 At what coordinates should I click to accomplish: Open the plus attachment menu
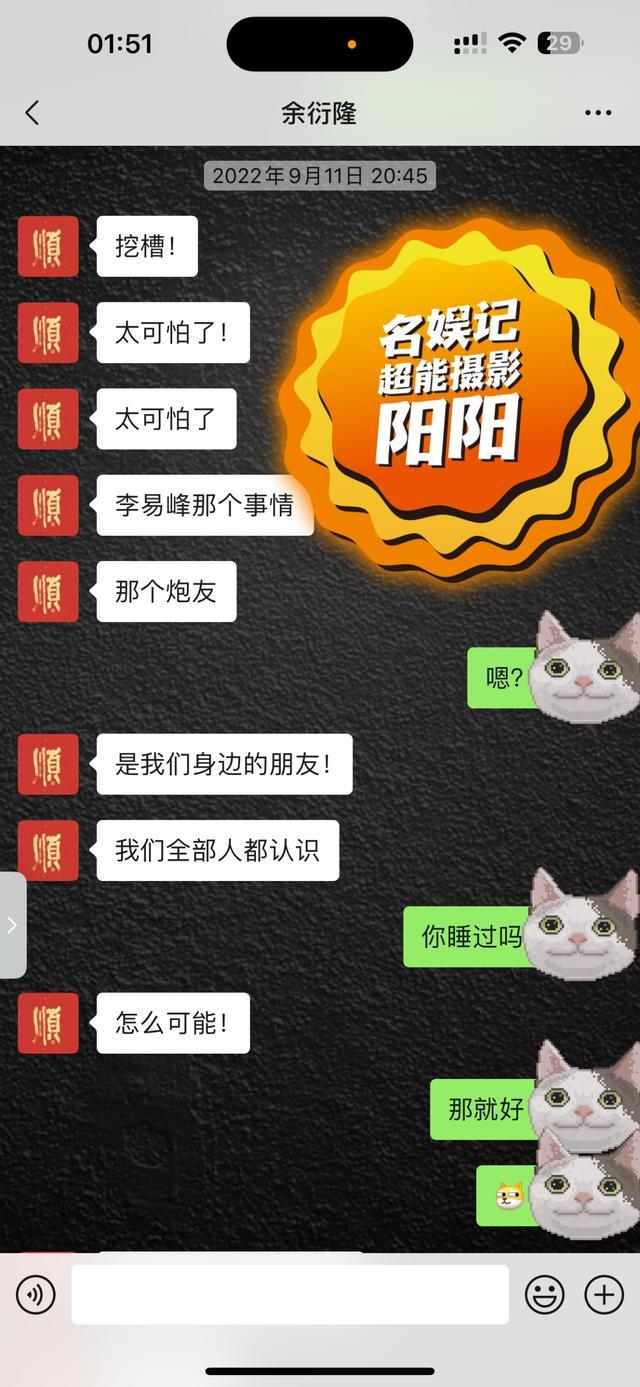coord(604,1295)
